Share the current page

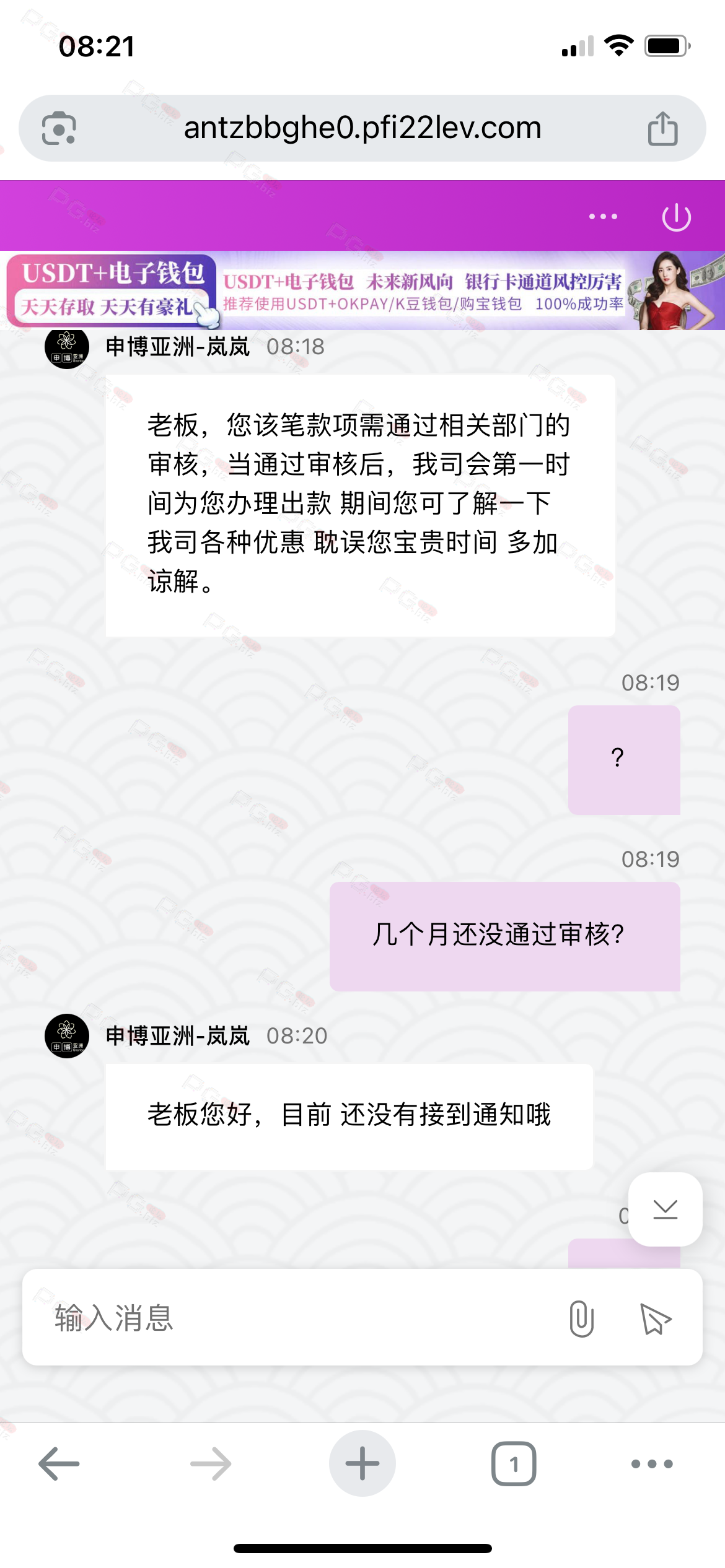pos(662,129)
